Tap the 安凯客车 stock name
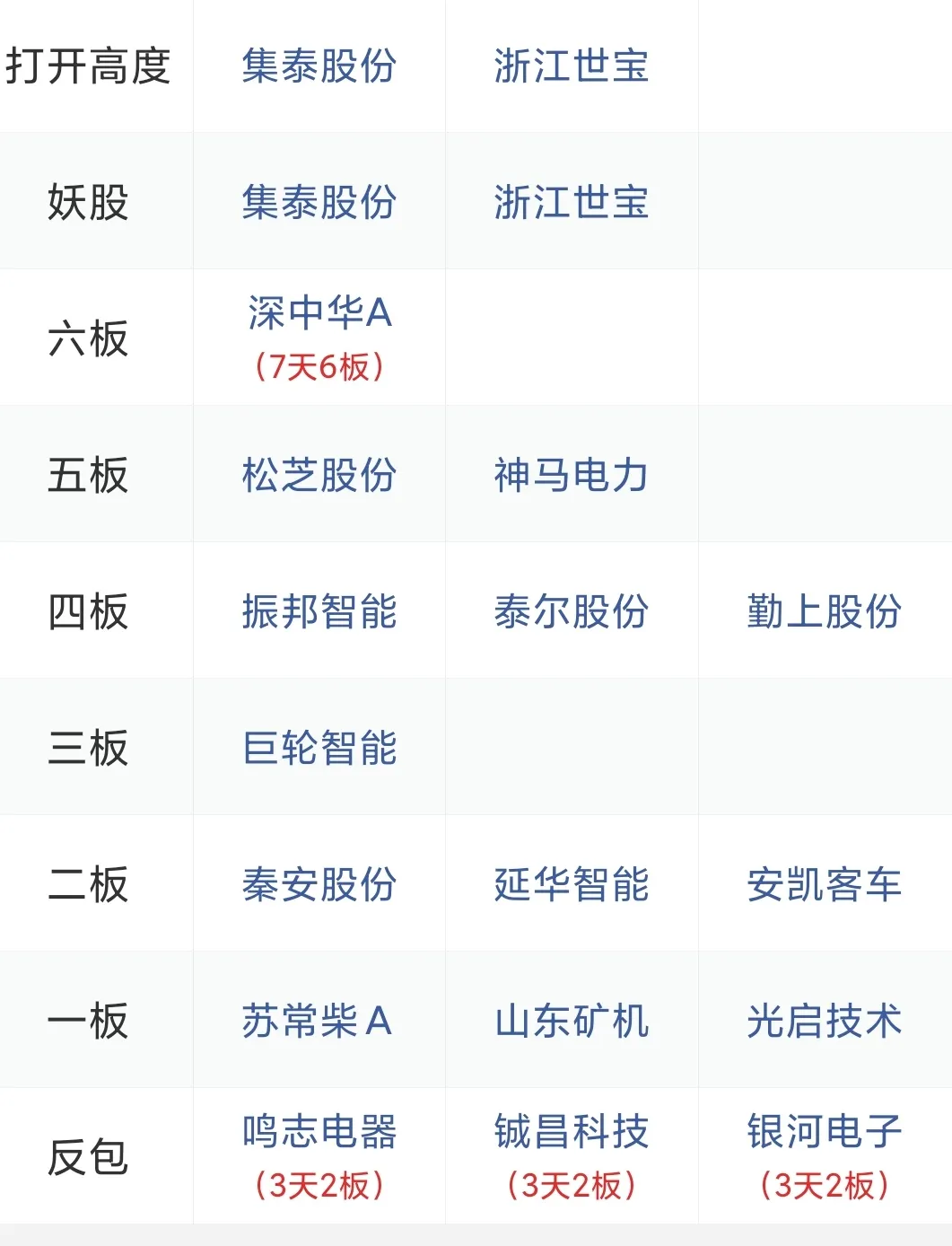Viewport: 952px width, 1246px height. 824,884
